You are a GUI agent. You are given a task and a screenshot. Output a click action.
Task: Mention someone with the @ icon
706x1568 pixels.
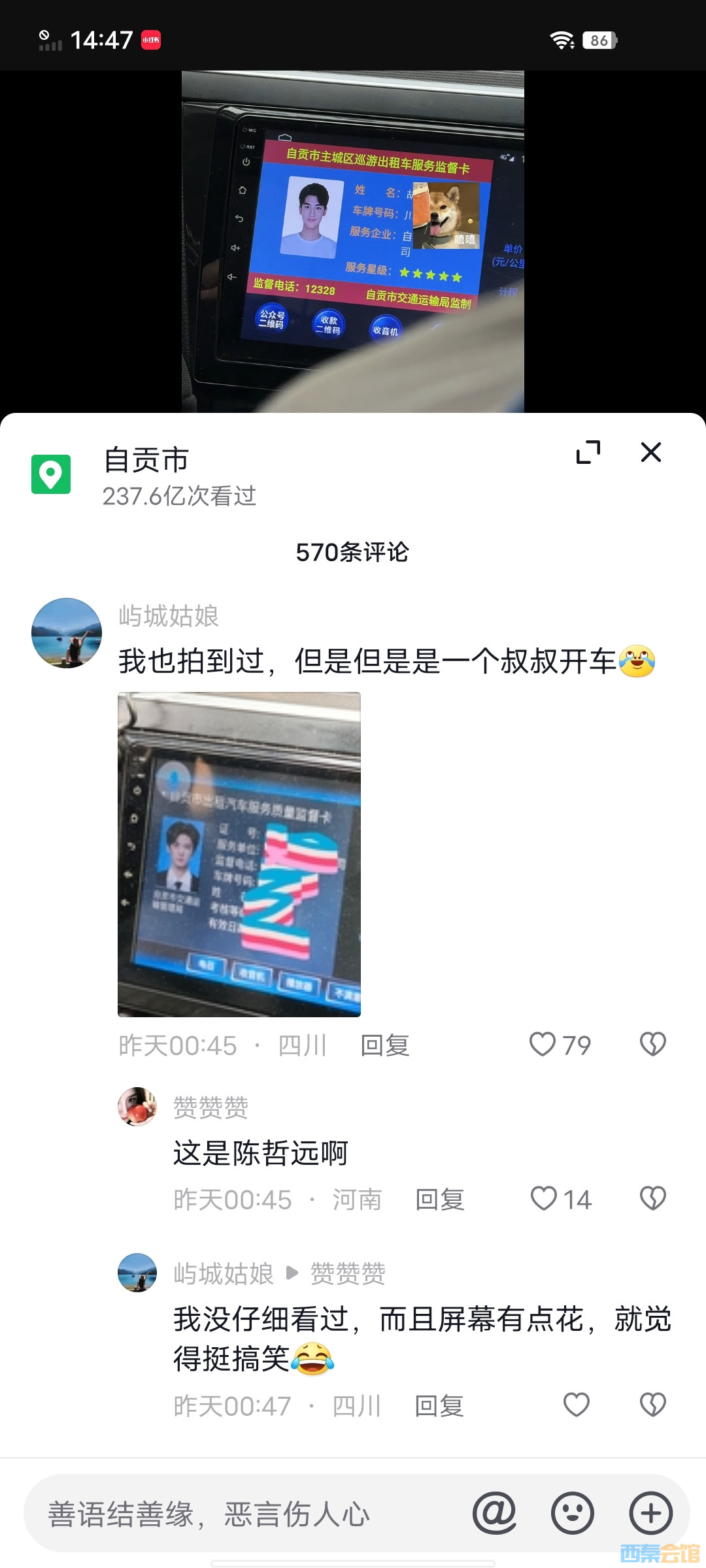click(x=494, y=1513)
